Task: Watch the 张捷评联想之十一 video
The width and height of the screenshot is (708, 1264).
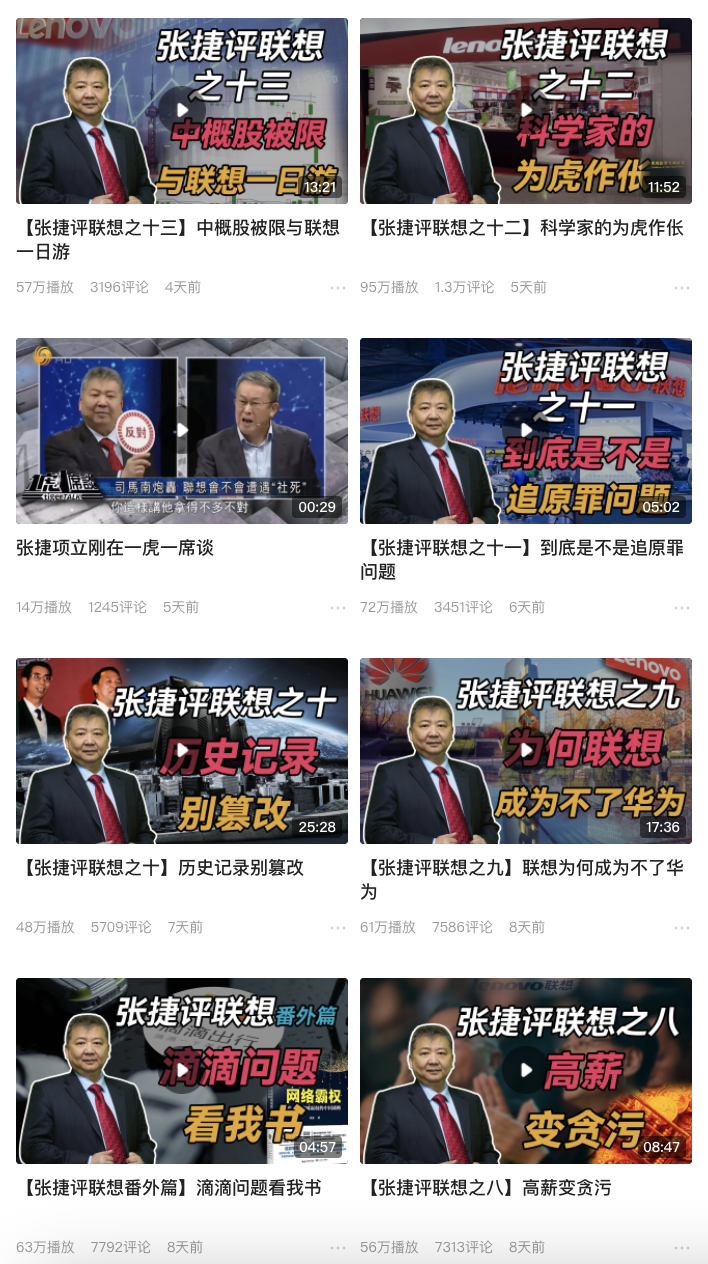Action: (x=526, y=431)
